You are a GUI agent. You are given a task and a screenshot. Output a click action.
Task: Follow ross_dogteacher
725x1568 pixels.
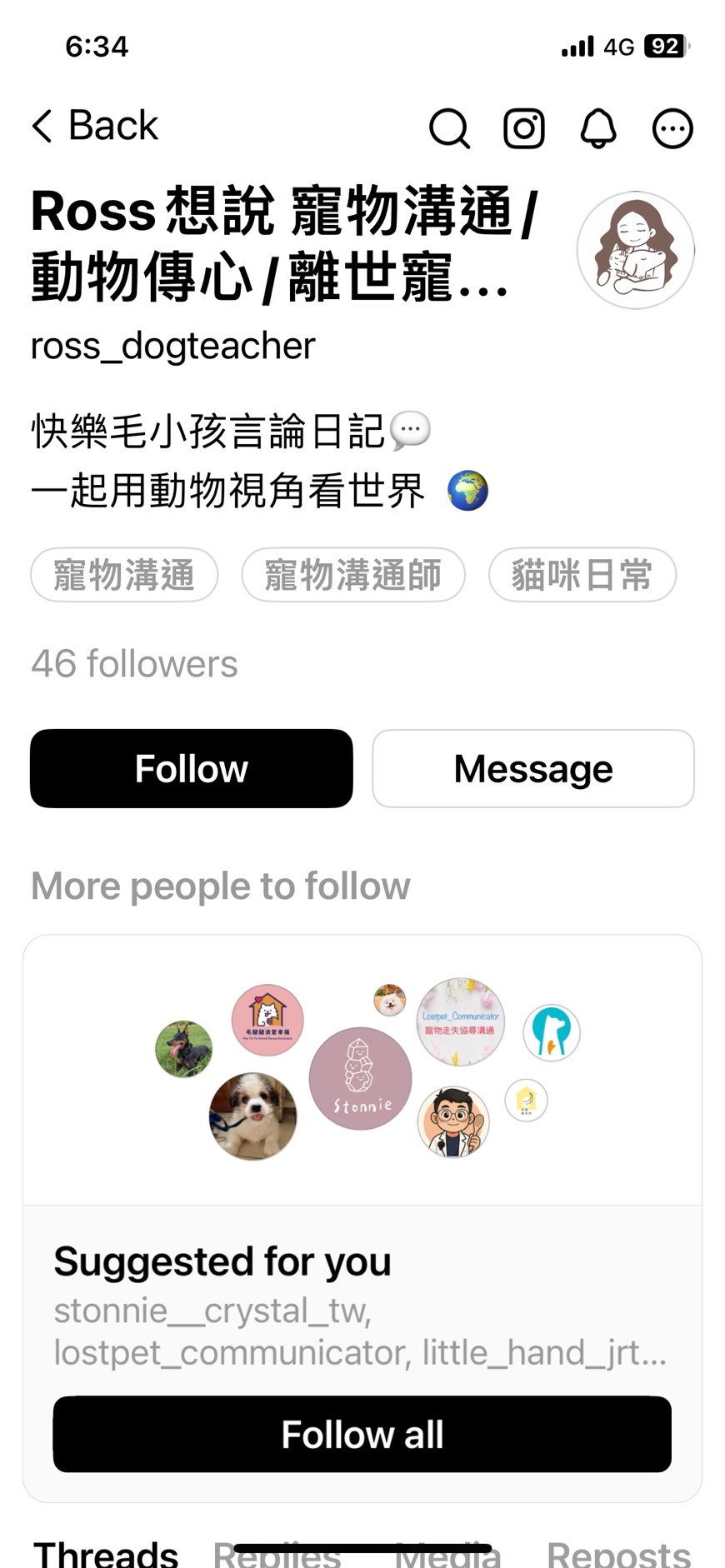pos(192,768)
